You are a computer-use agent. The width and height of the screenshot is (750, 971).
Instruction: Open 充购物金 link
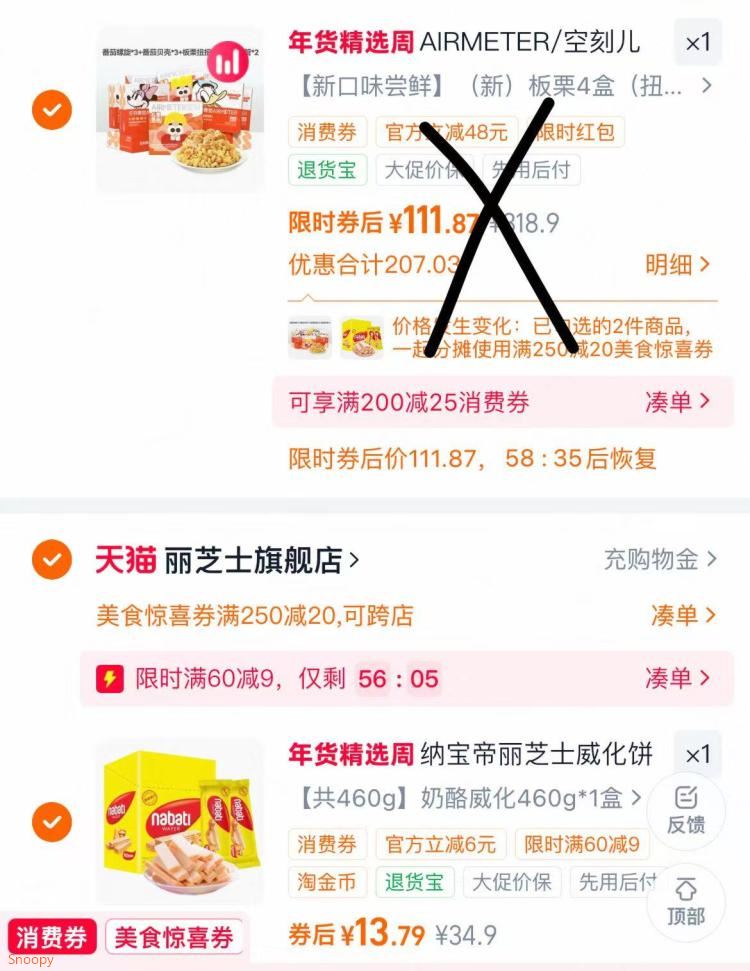(660, 559)
